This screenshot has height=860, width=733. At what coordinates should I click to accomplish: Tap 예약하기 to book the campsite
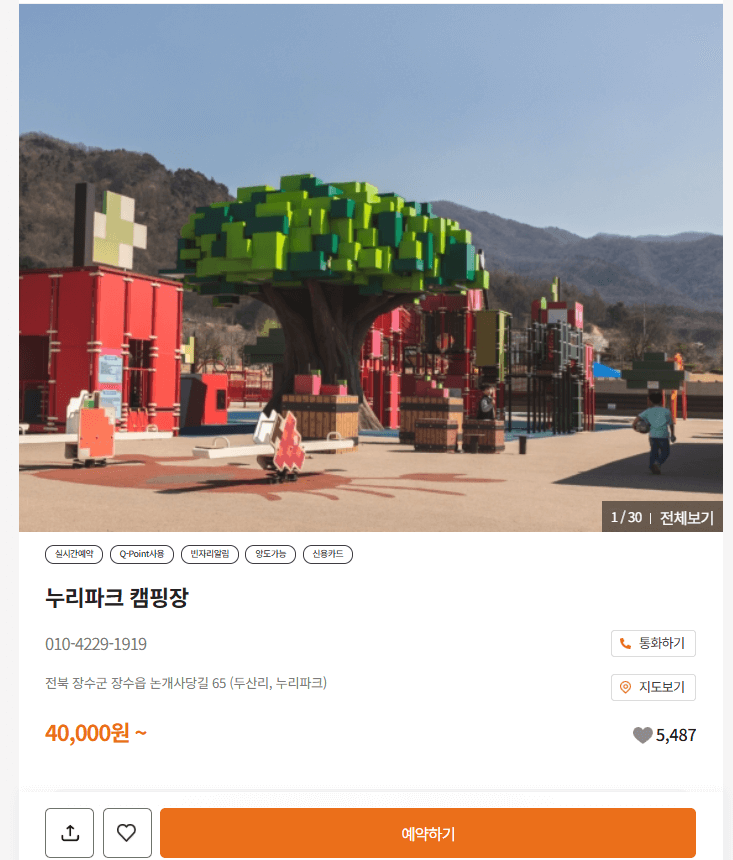coord(427,833)
